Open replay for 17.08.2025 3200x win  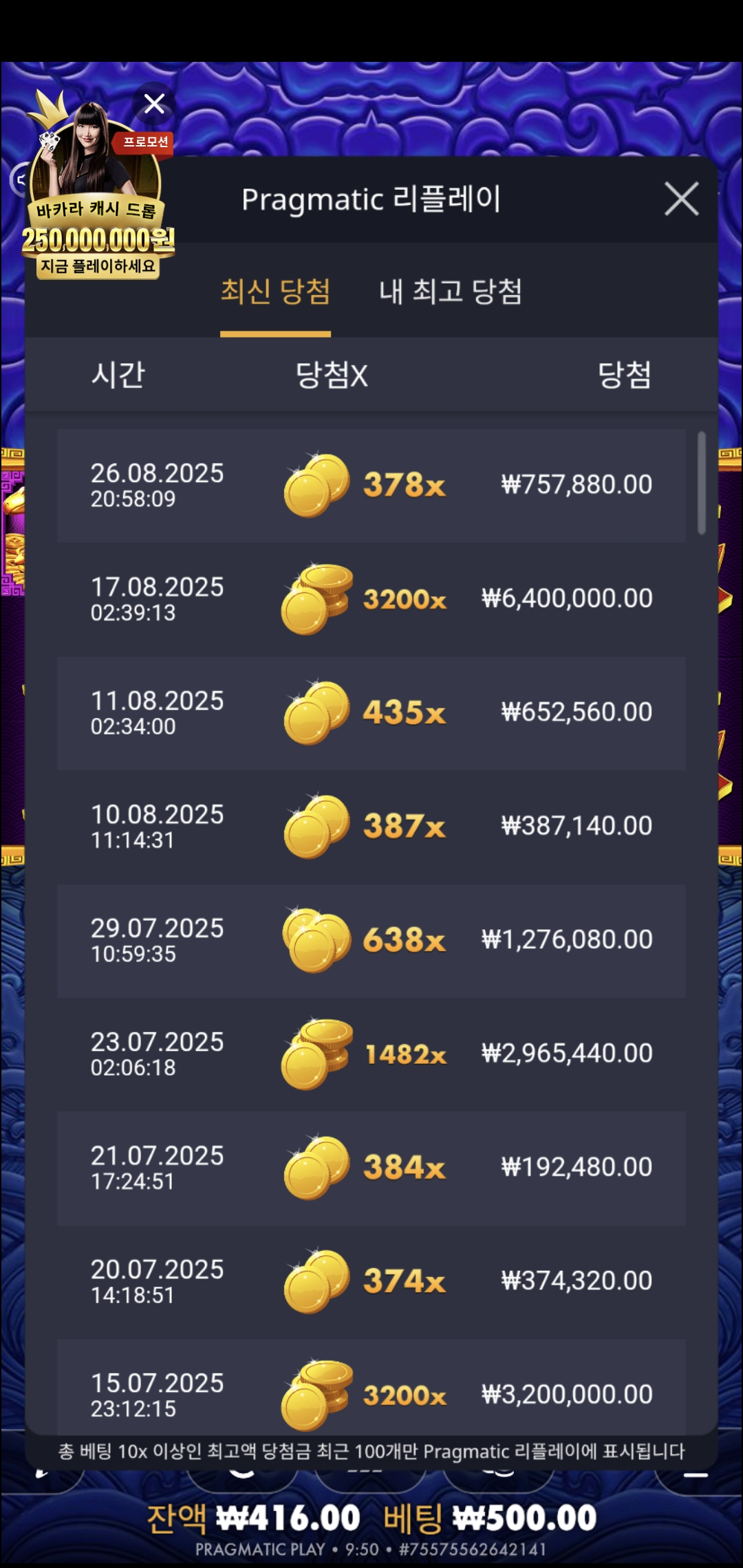coord(371,599)
